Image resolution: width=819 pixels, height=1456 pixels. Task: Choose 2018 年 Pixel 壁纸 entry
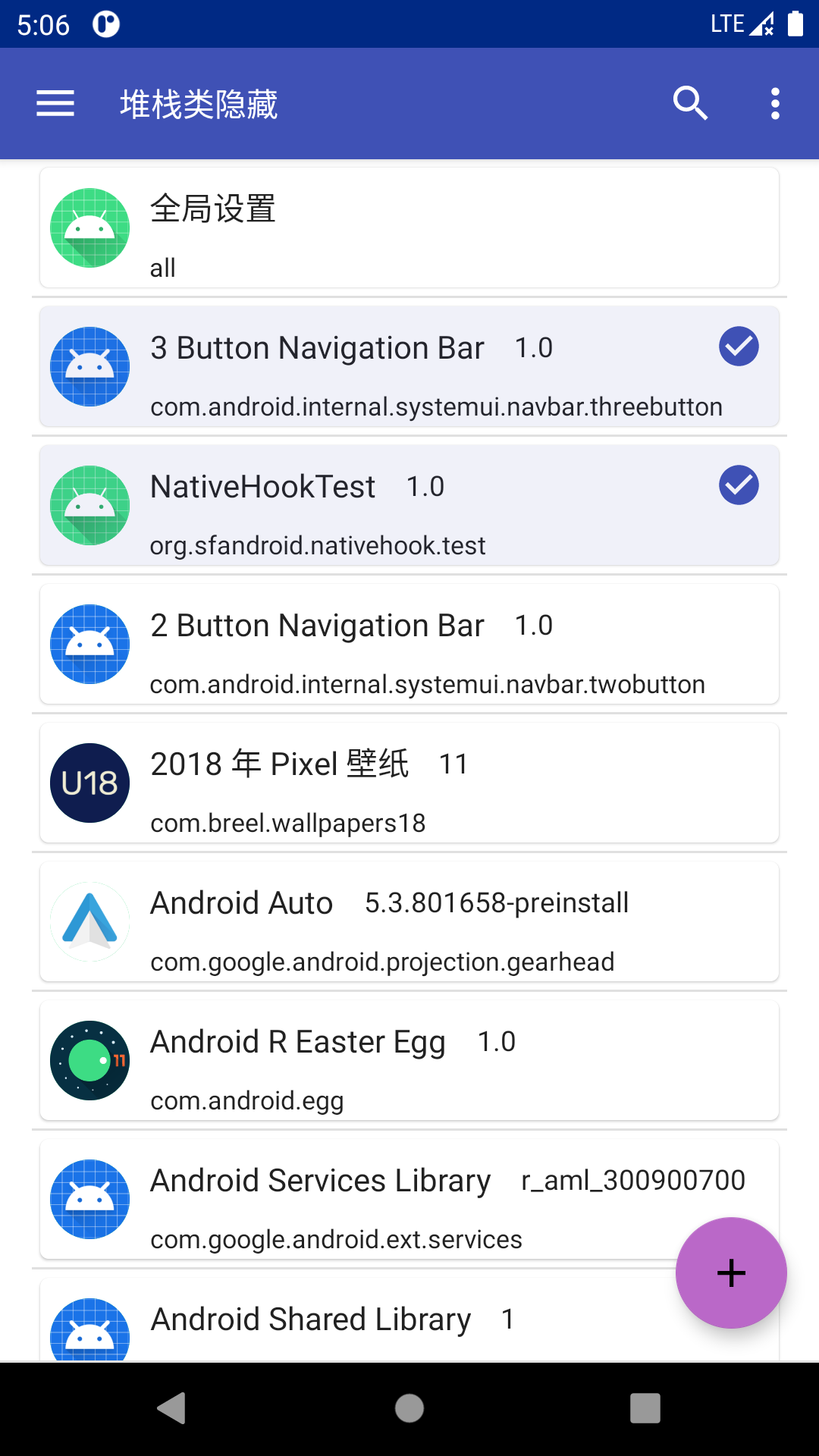tap(409, 783)
